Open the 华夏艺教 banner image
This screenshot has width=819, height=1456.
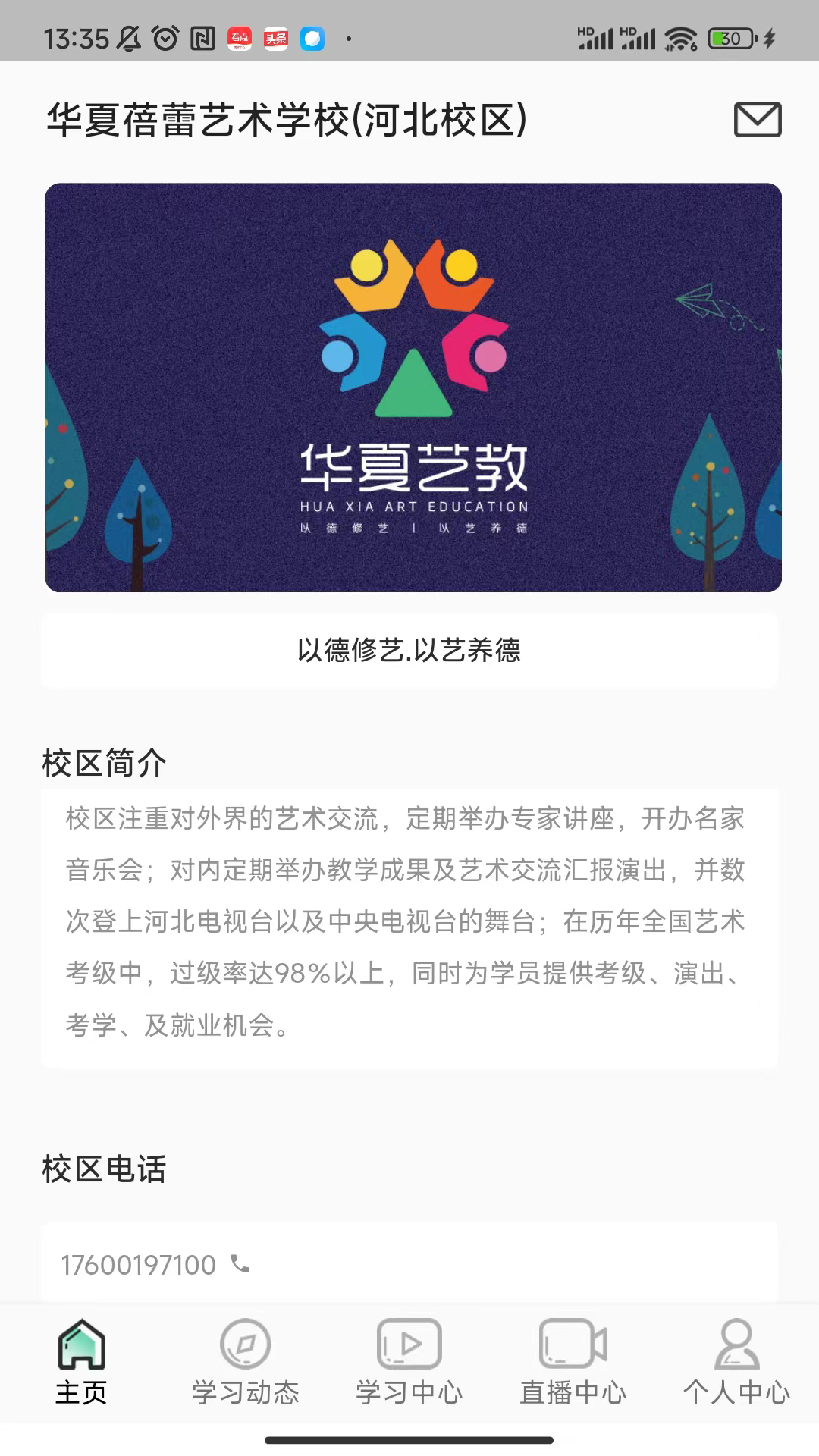click(413, 387)
